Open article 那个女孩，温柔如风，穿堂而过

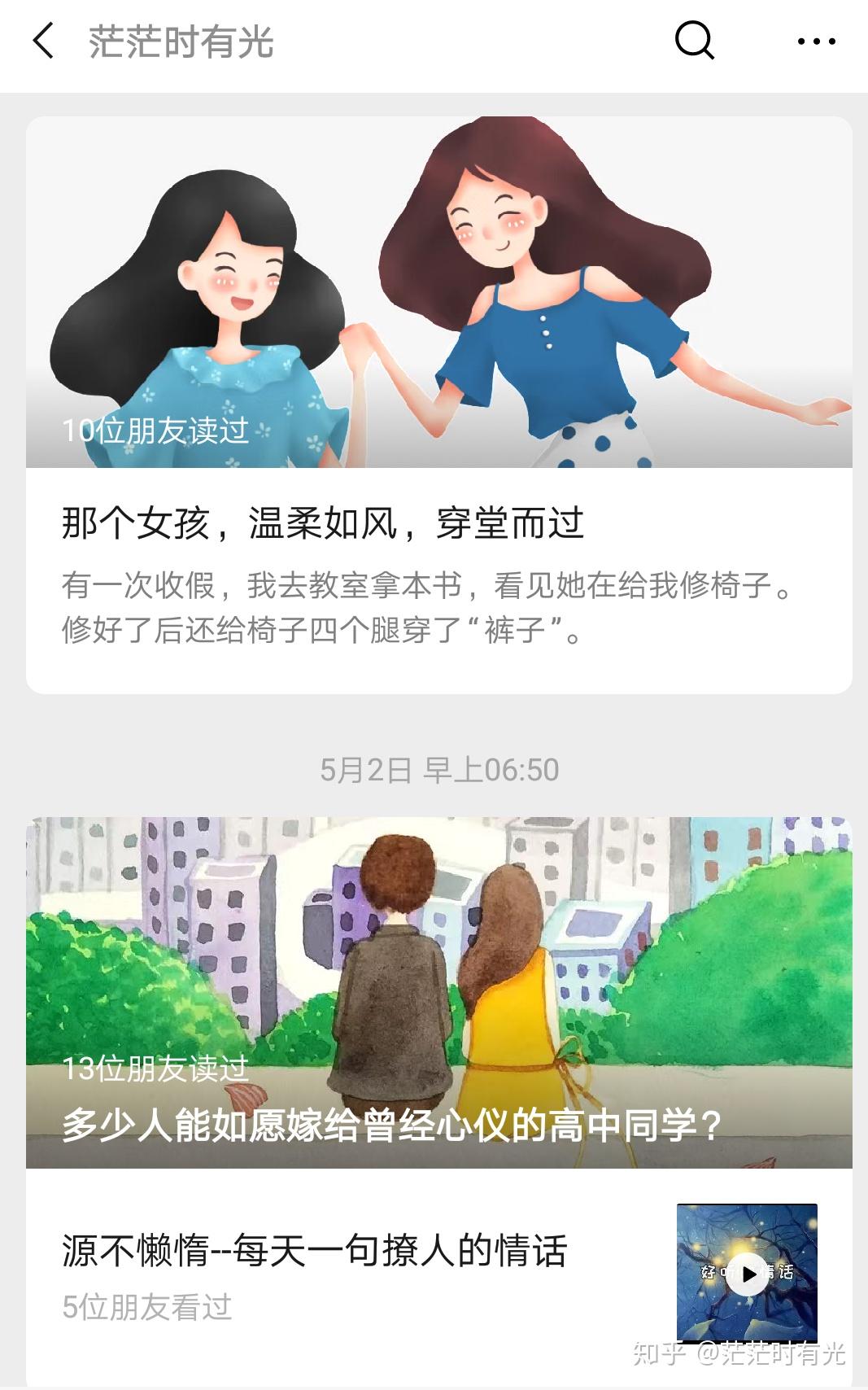pyautogui.click(x=323, y=523)
